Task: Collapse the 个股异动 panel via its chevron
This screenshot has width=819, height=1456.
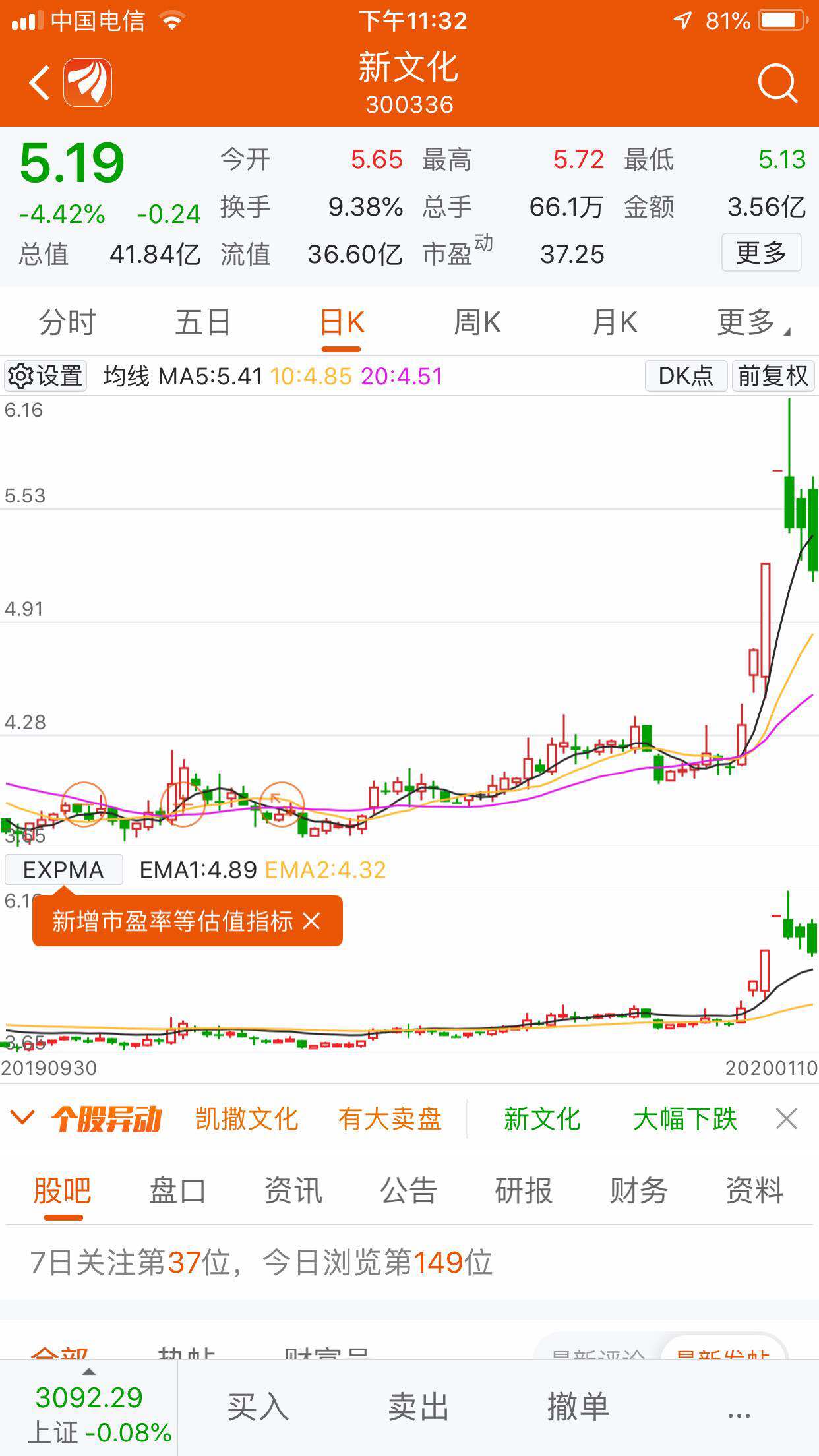Action: pos(24,1119)
